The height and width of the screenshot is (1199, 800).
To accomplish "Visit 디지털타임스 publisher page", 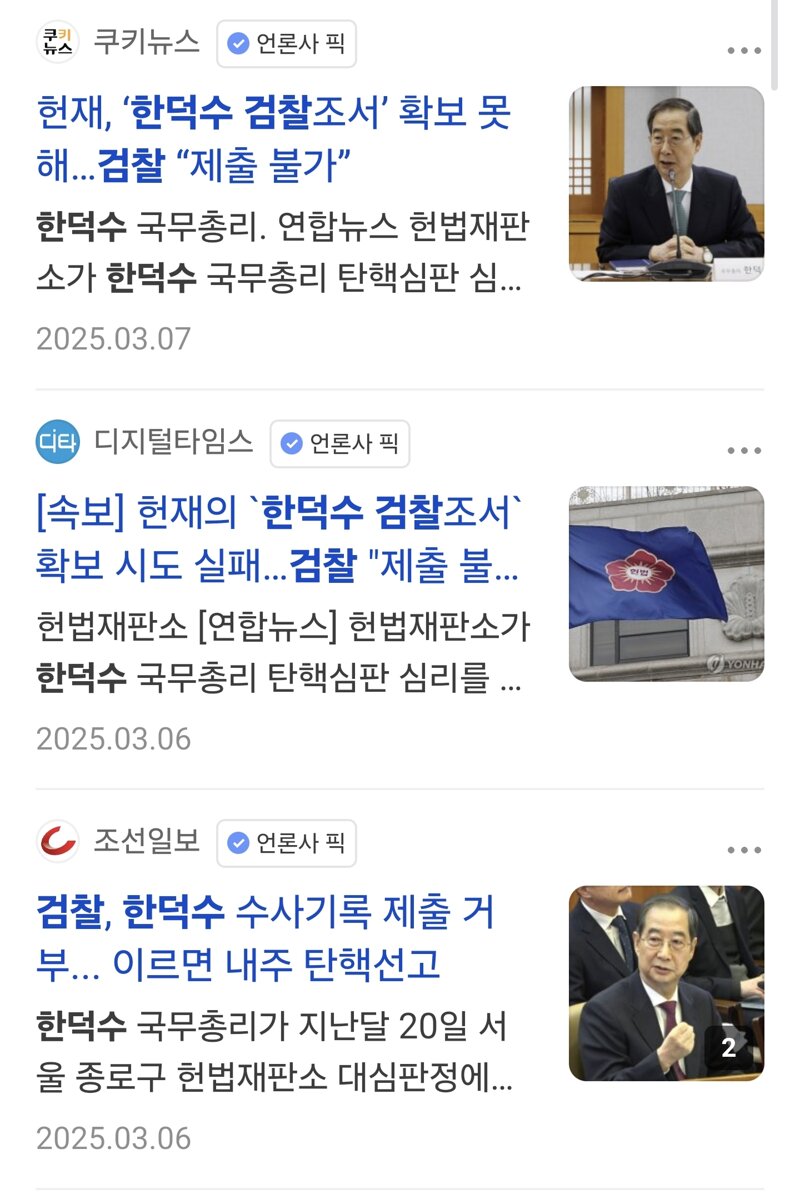I will click(174, 442).
